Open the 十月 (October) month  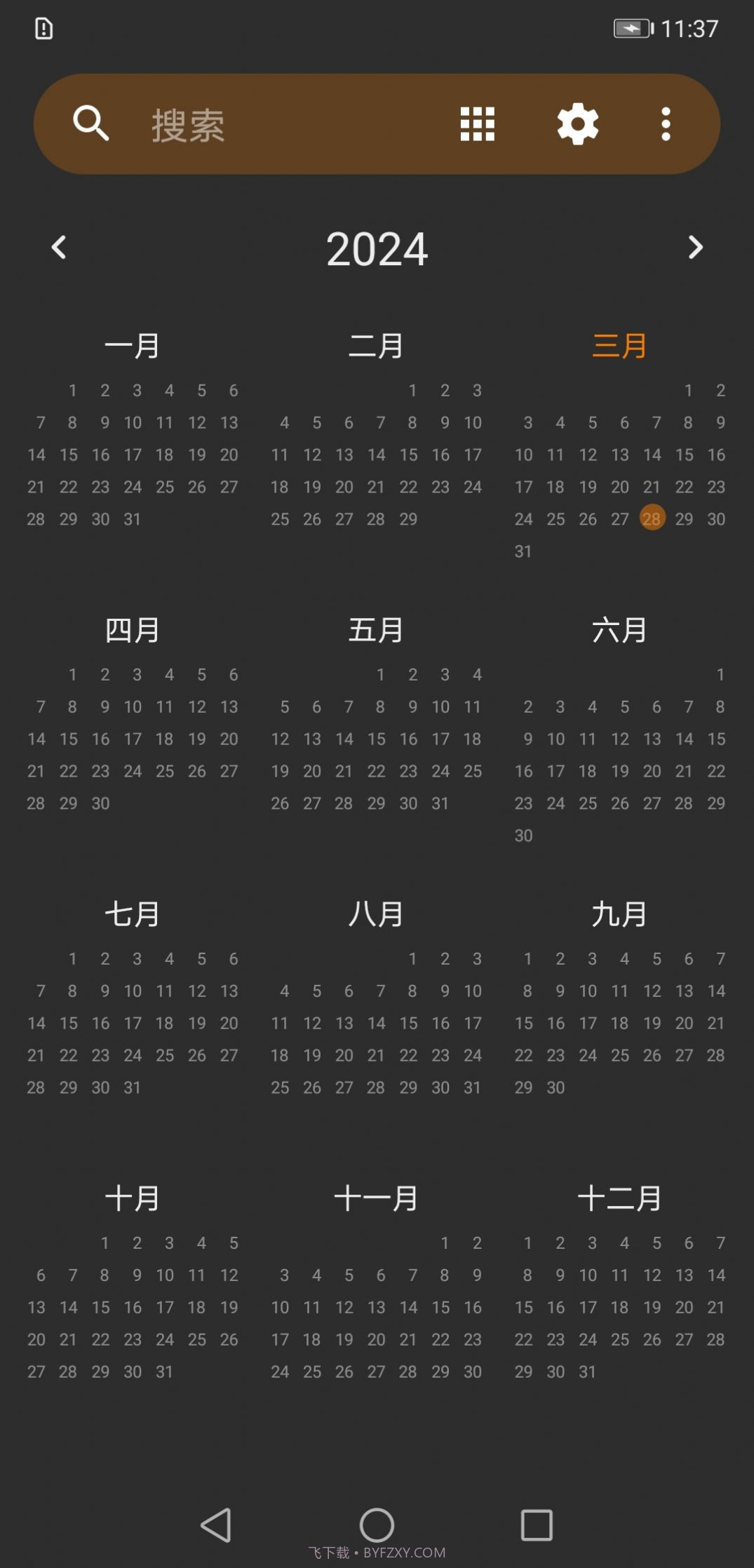click(133, 1197)
